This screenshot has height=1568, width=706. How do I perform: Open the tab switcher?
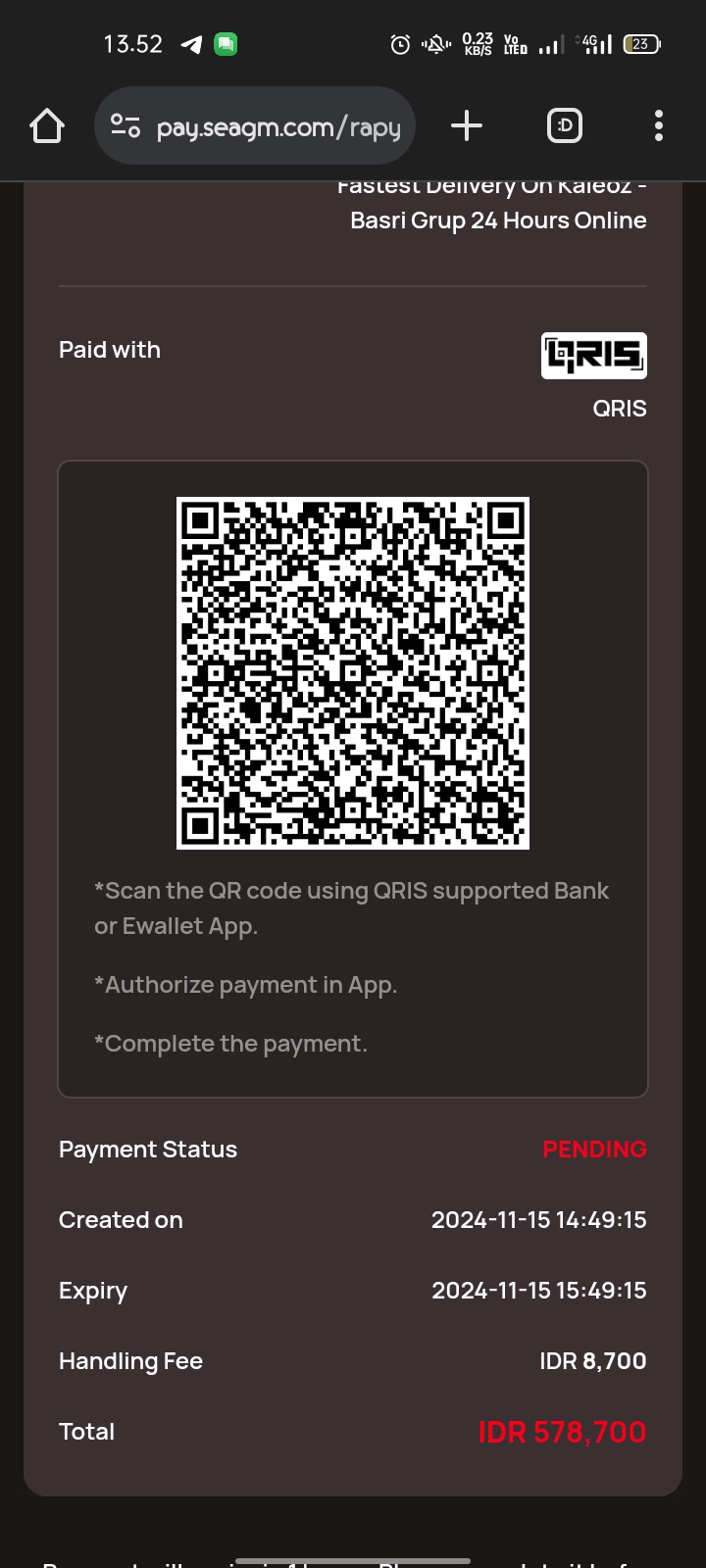pyautogui.click(x=564, y=125)
